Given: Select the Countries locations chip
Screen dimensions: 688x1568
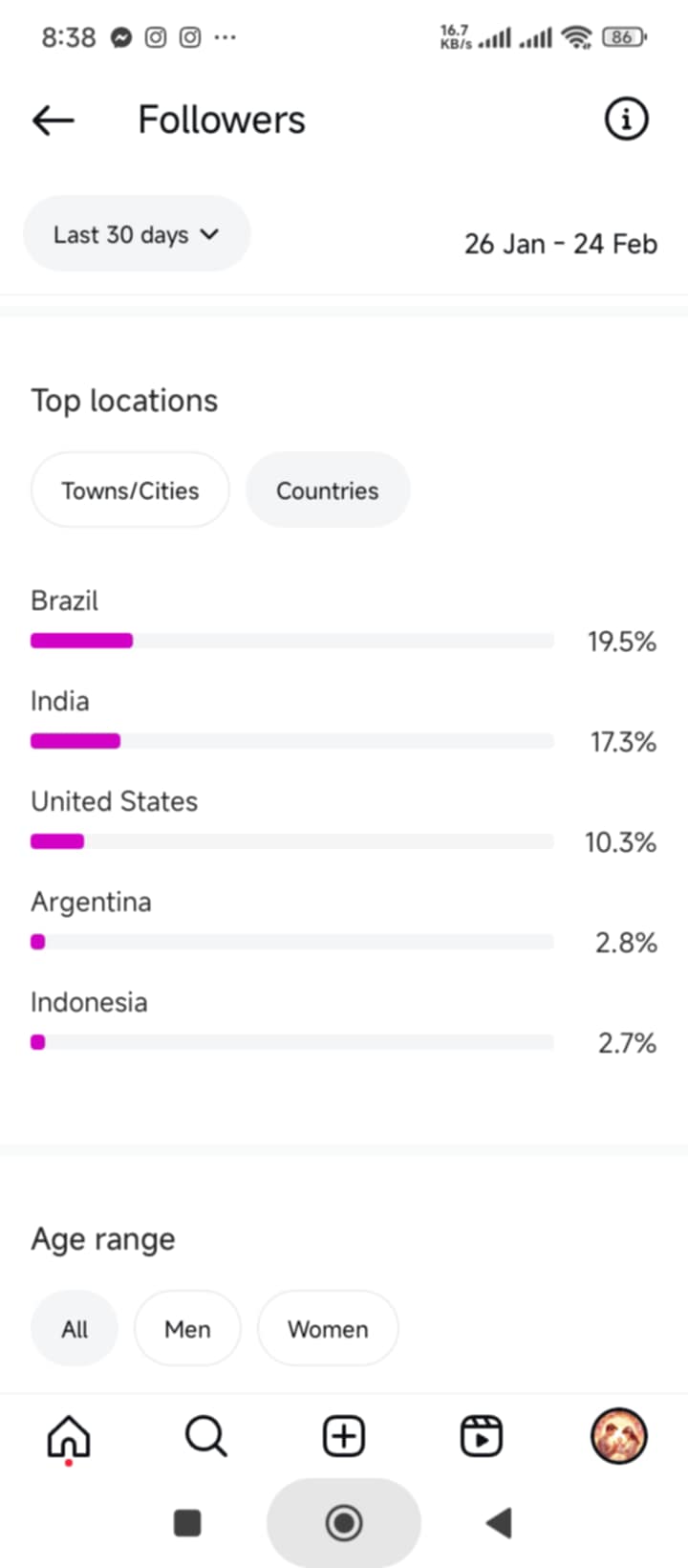Looking at the screenshot, I should (328, 490).
